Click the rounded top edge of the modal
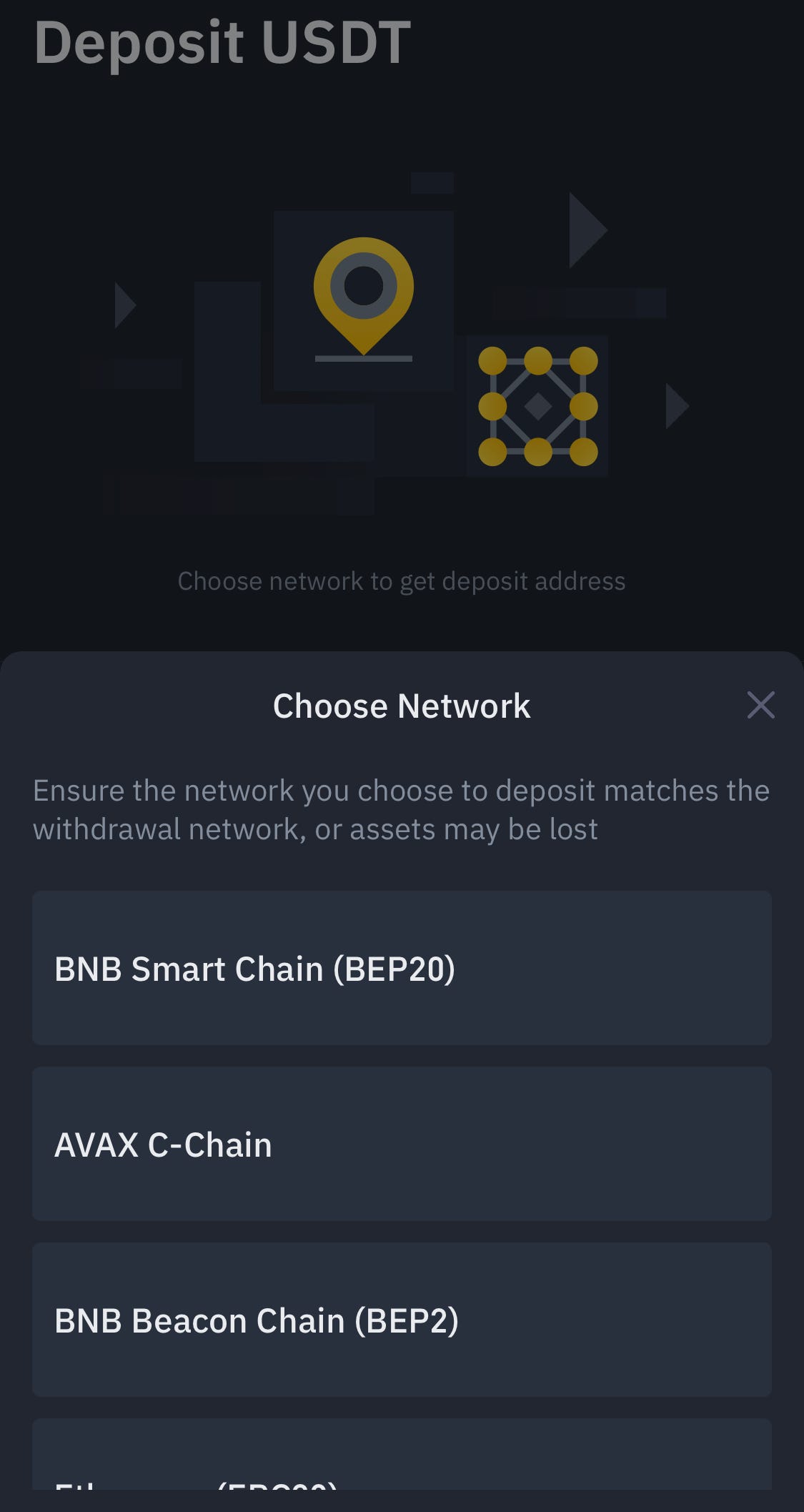 click(402, 654)
